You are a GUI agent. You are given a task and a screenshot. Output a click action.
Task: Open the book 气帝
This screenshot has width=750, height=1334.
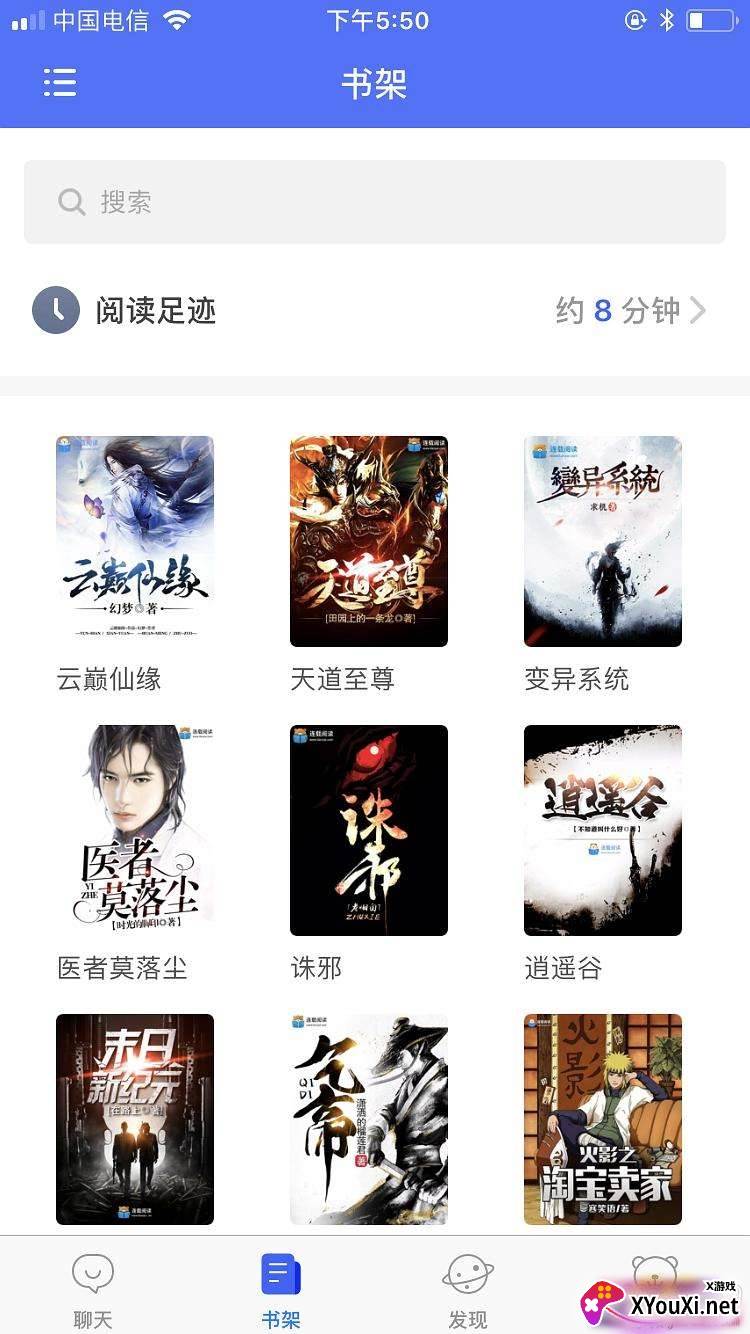[369, 1119]
